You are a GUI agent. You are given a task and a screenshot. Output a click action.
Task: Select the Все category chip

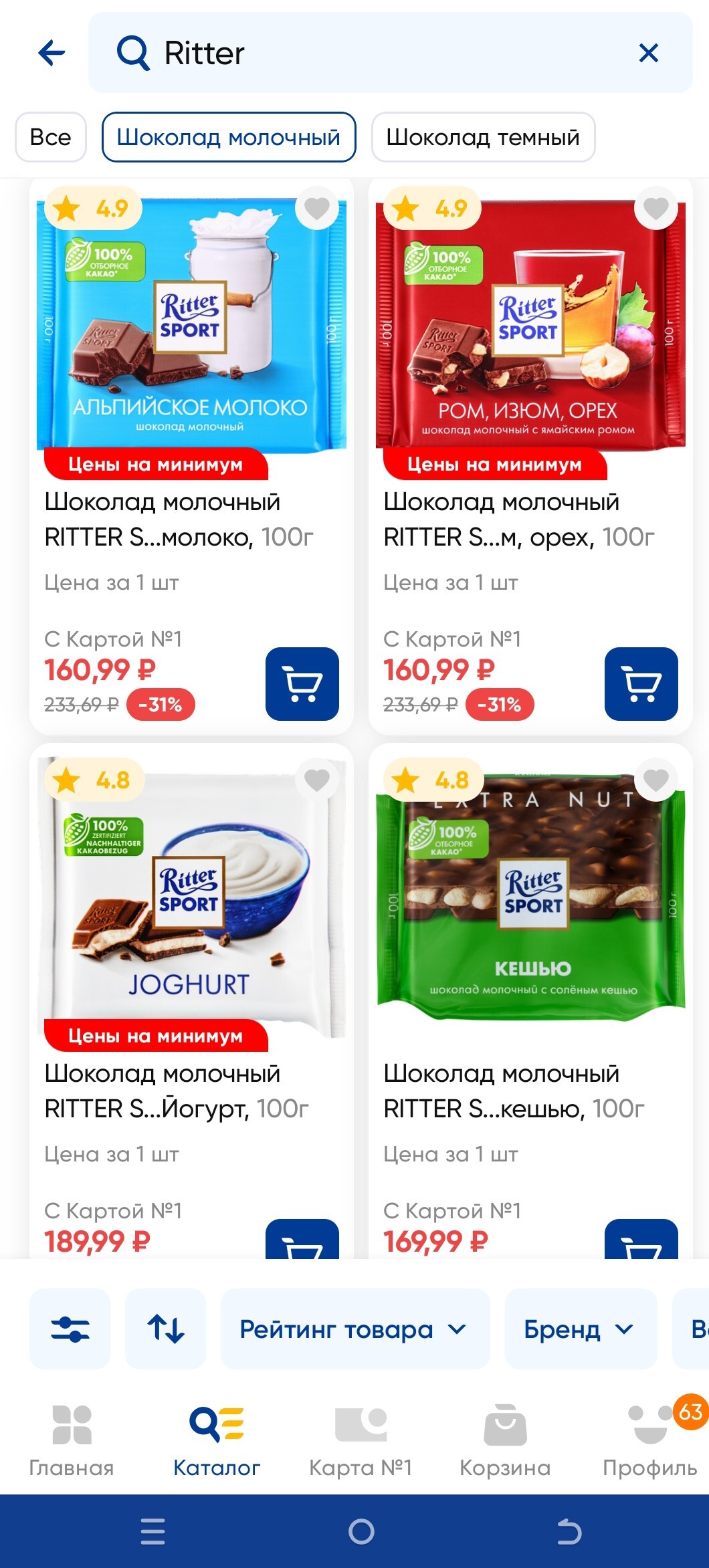pos(51,137)
